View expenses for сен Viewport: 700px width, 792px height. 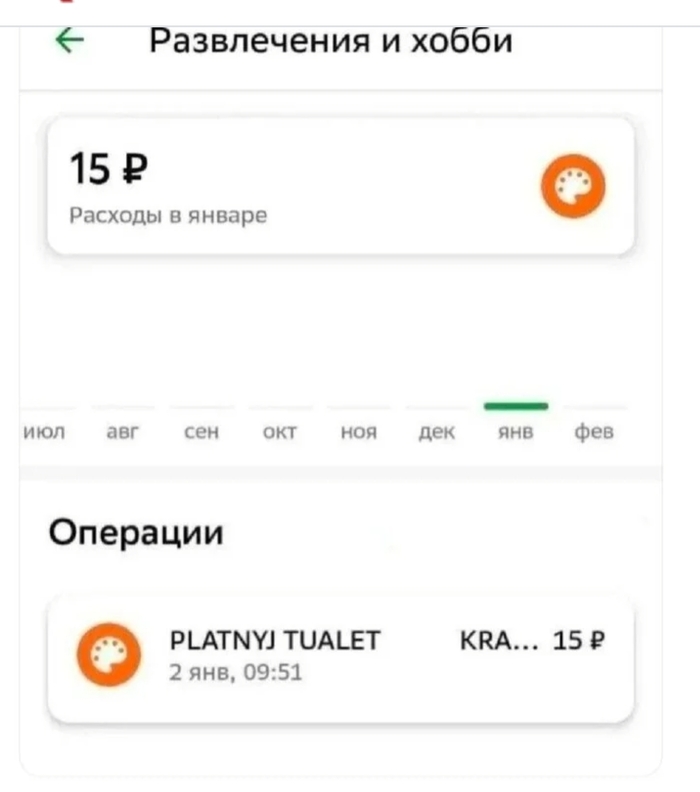tap(202, 432)
